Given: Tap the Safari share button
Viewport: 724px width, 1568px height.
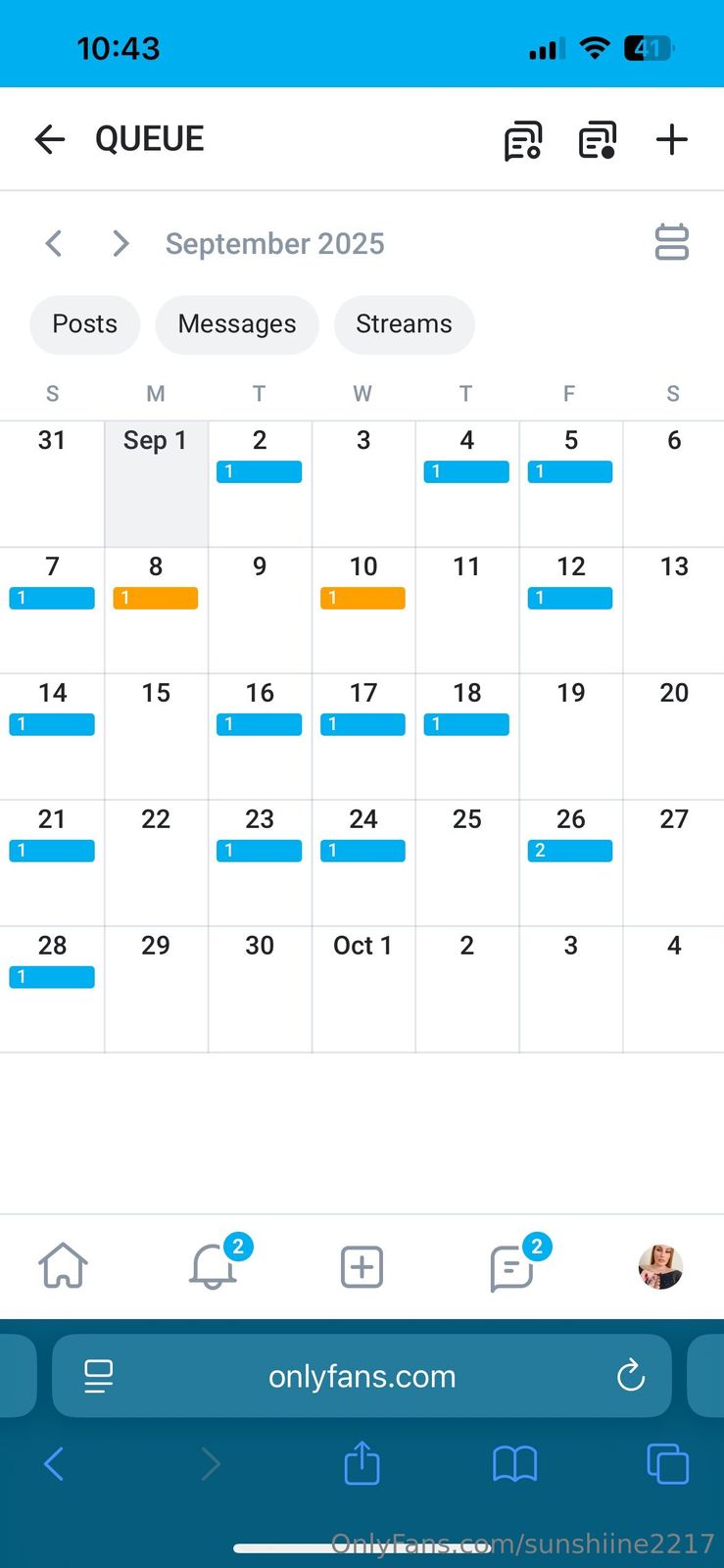Looking at the screenshot, I should 362,1464.
